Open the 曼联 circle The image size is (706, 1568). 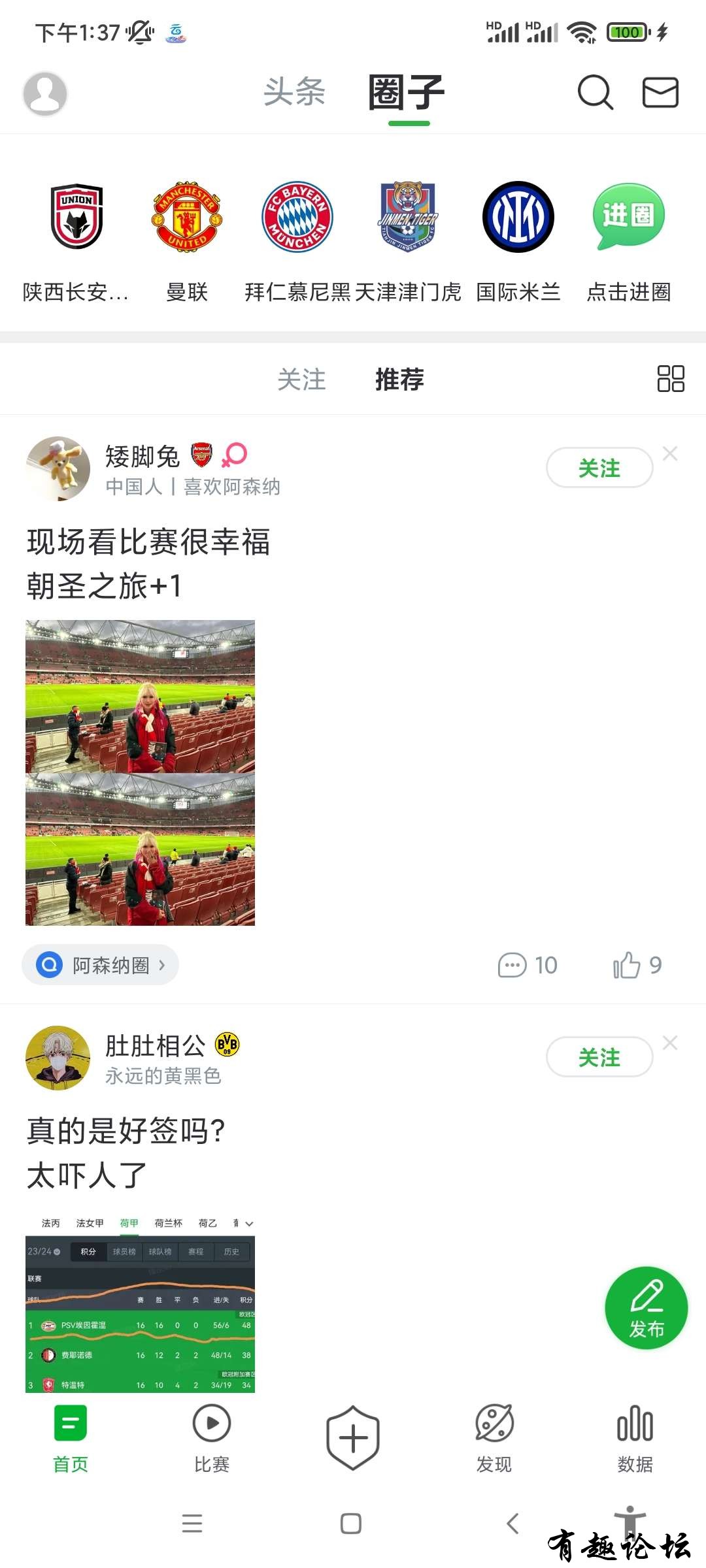pos(187,238)
